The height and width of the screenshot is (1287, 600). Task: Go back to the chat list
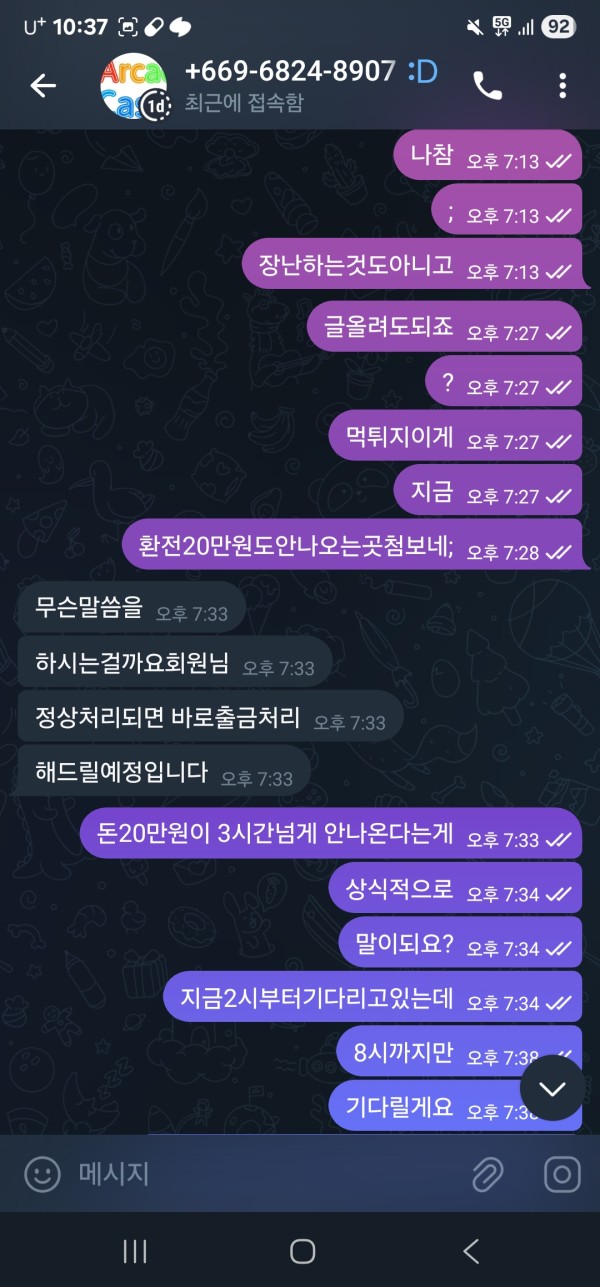(43, 86)
